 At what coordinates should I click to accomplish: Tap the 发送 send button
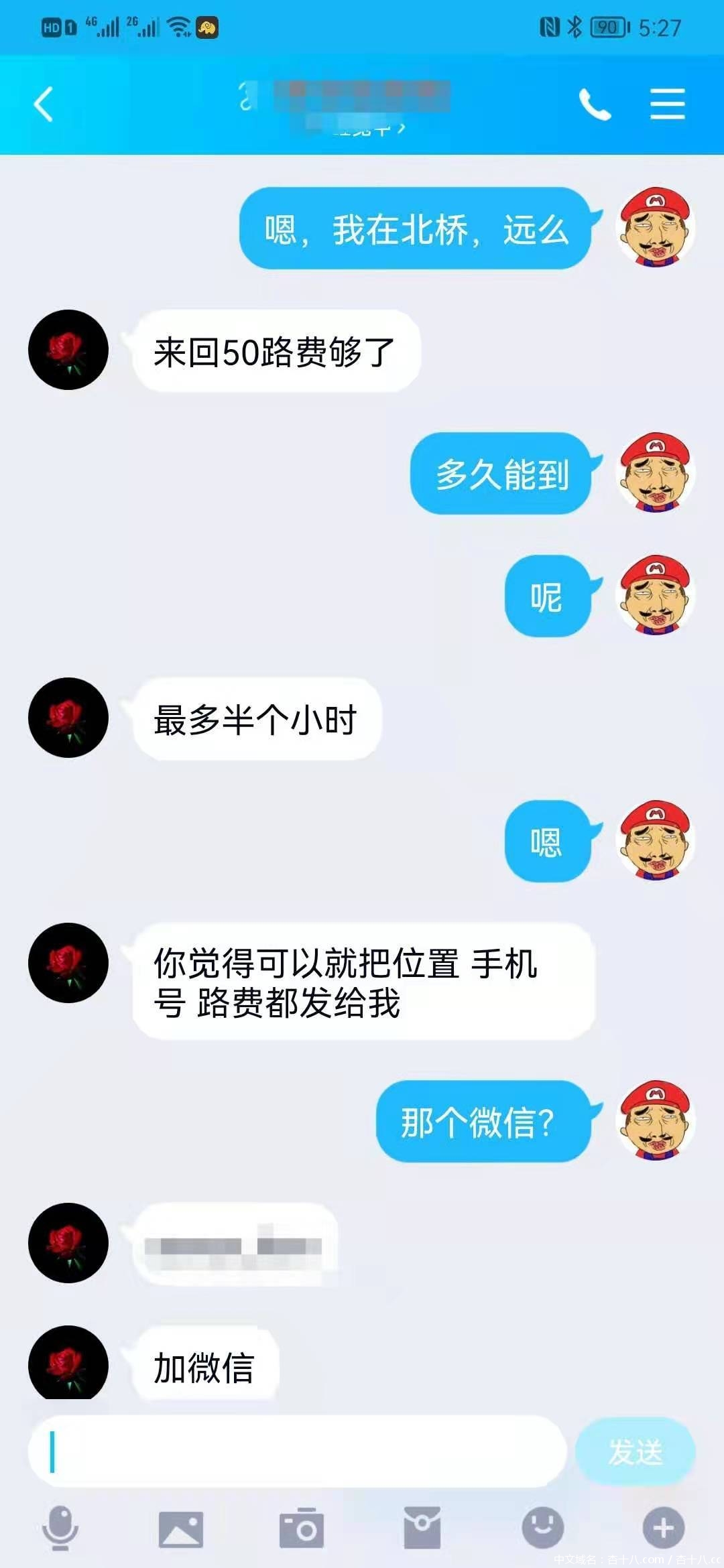[635, 1452]
